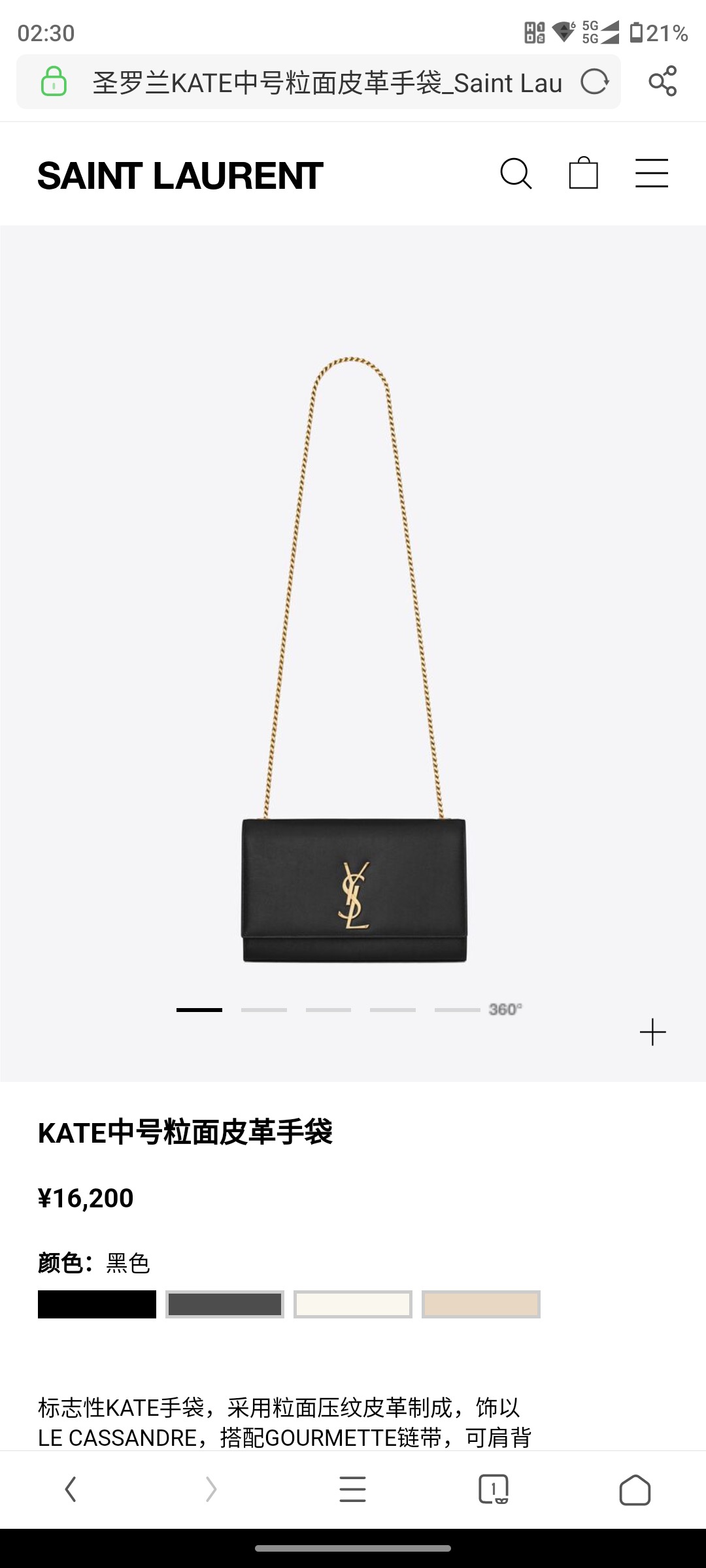Go back to the previous page
Viewport: 706px width, 1568px height.
[x=71, y=1489]
